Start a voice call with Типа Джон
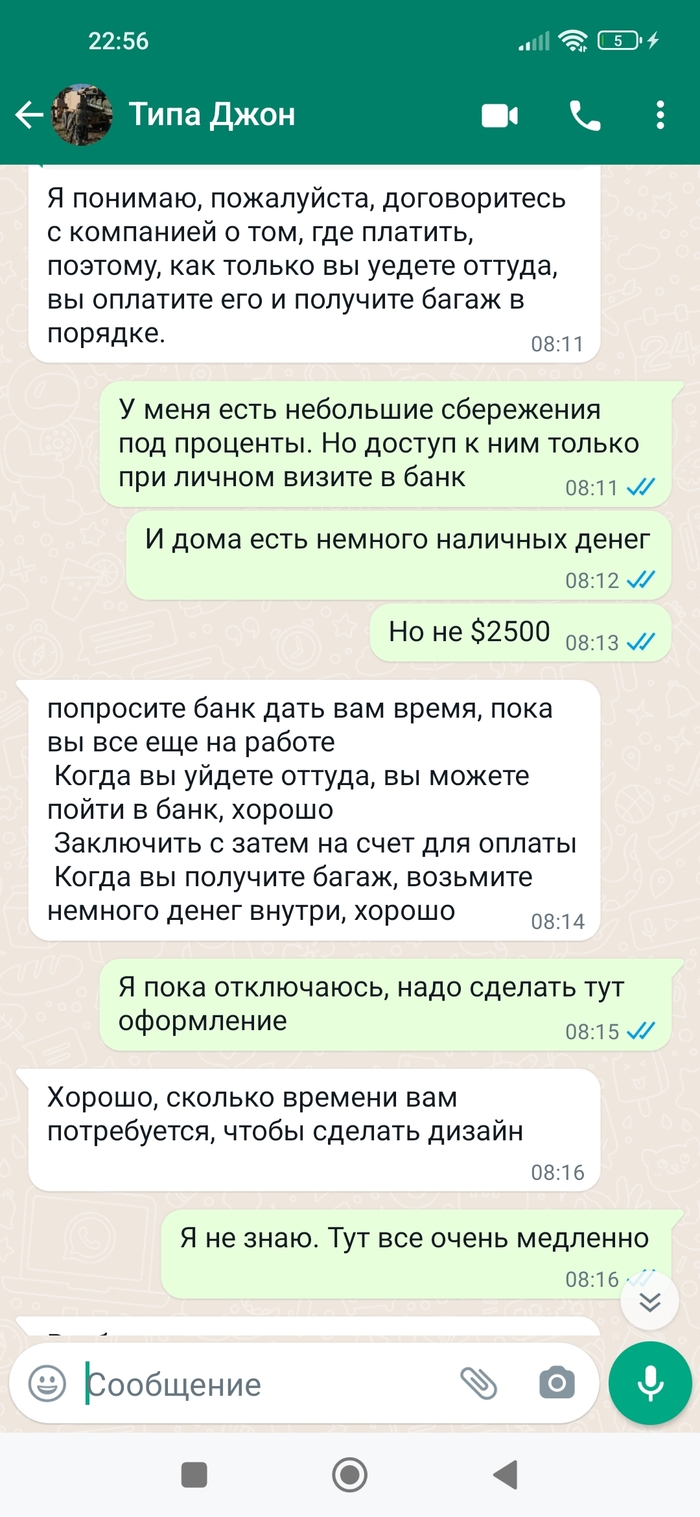 click(585, 116)
